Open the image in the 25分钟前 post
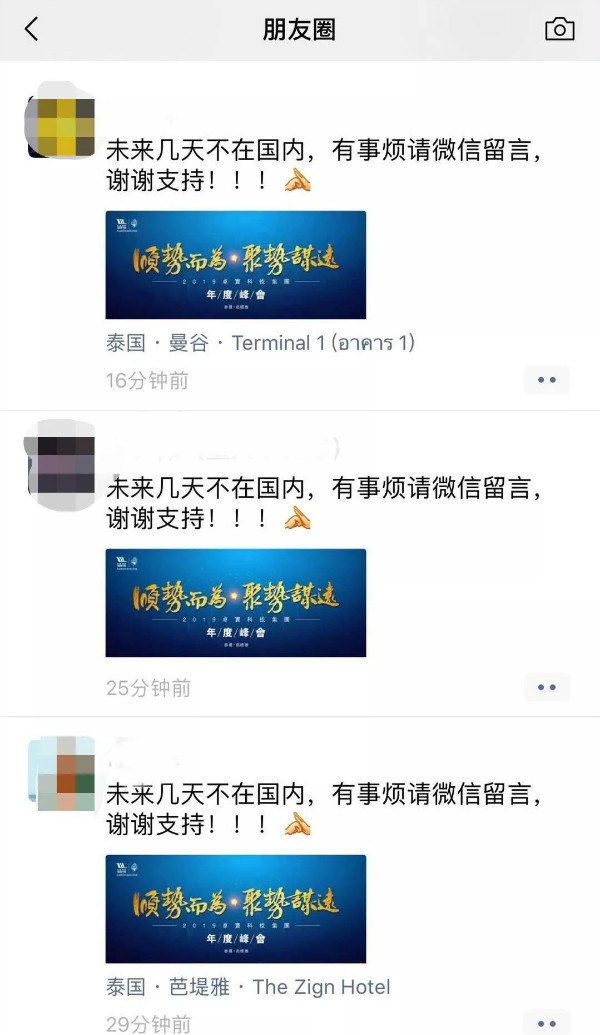The image size is (600, 1035). click(236, 603)
